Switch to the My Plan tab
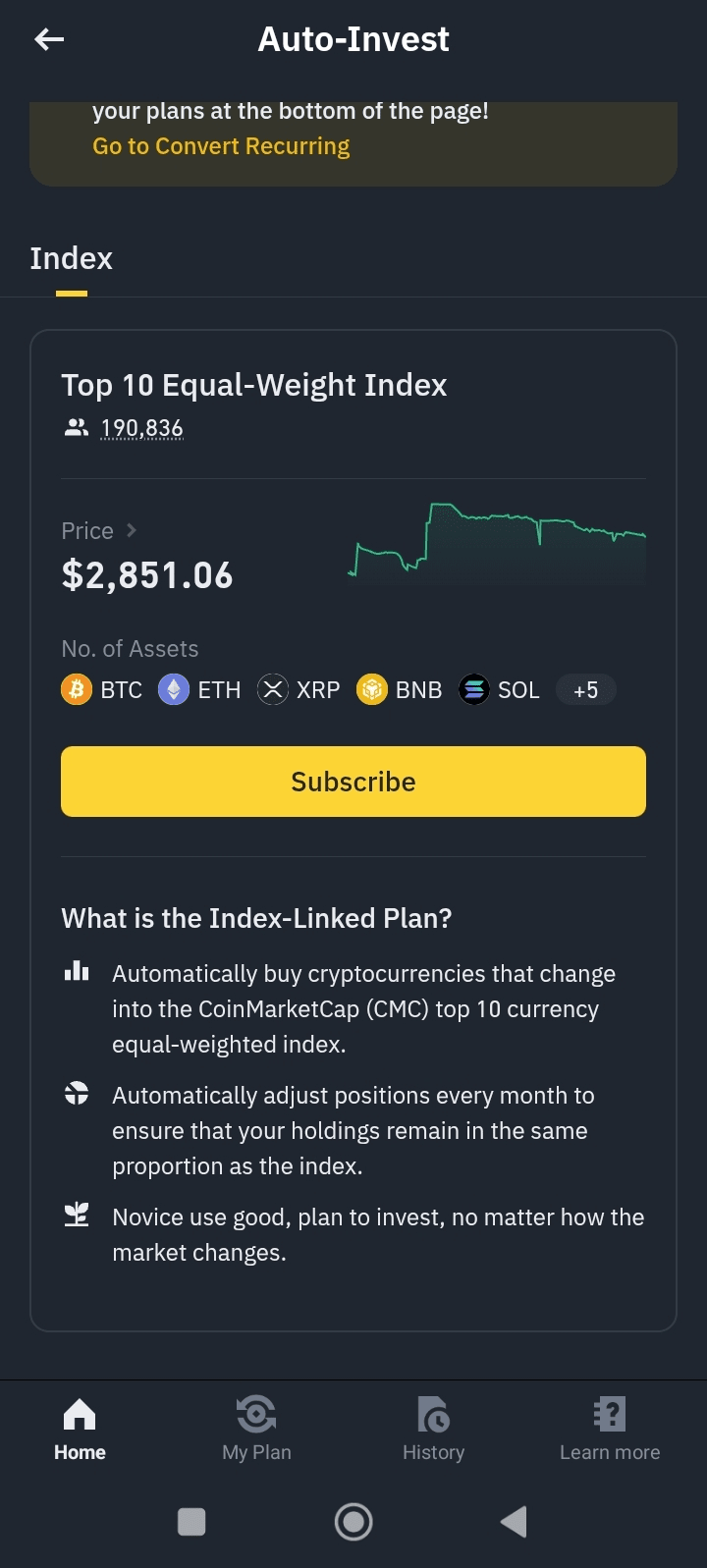707x1568 pixels. tap(256, 1429)
